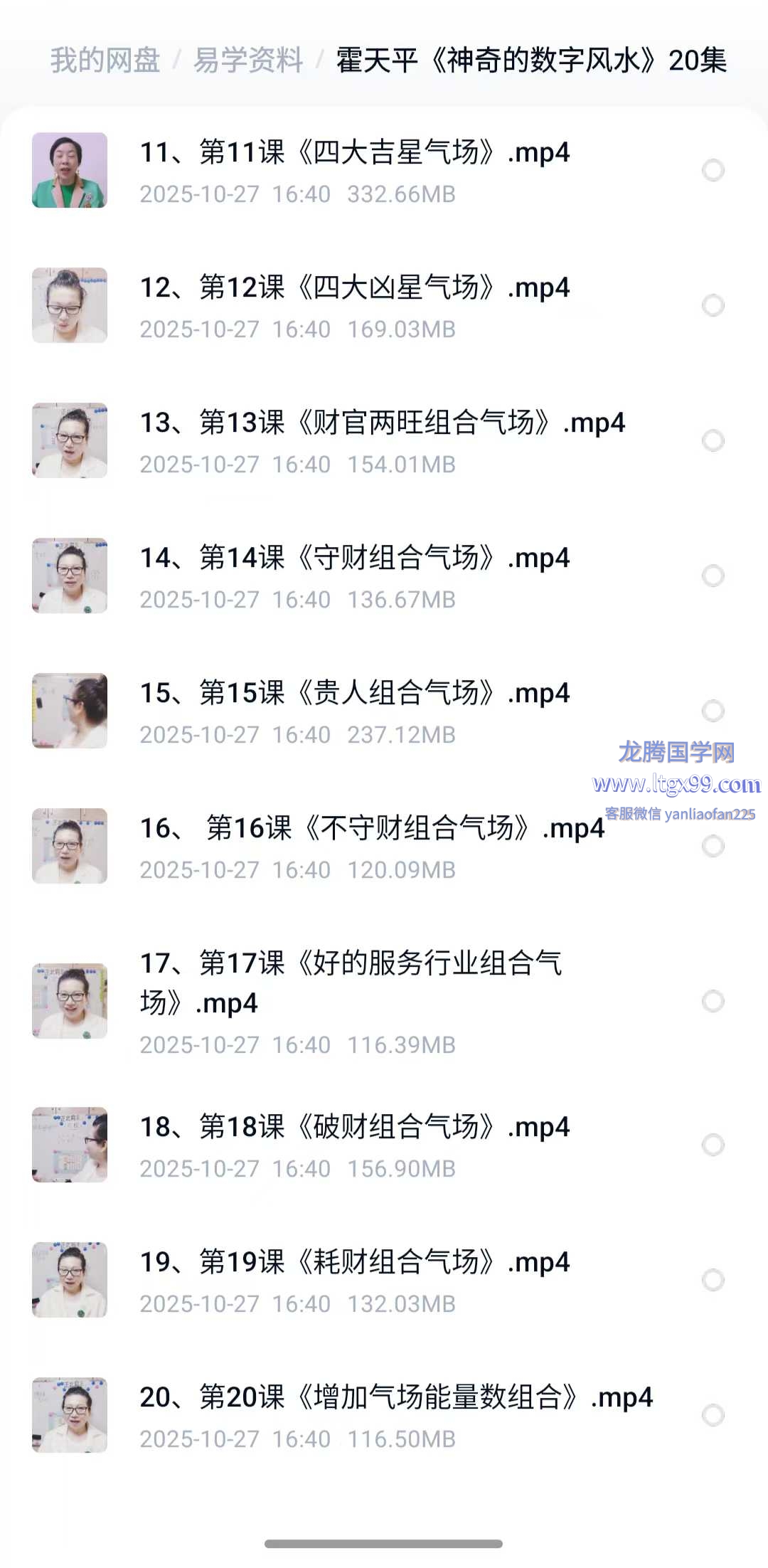Open the file 第16课《不守财组合气场》.mp4
The image size is (768, 1568).
(x=371, y=829)
